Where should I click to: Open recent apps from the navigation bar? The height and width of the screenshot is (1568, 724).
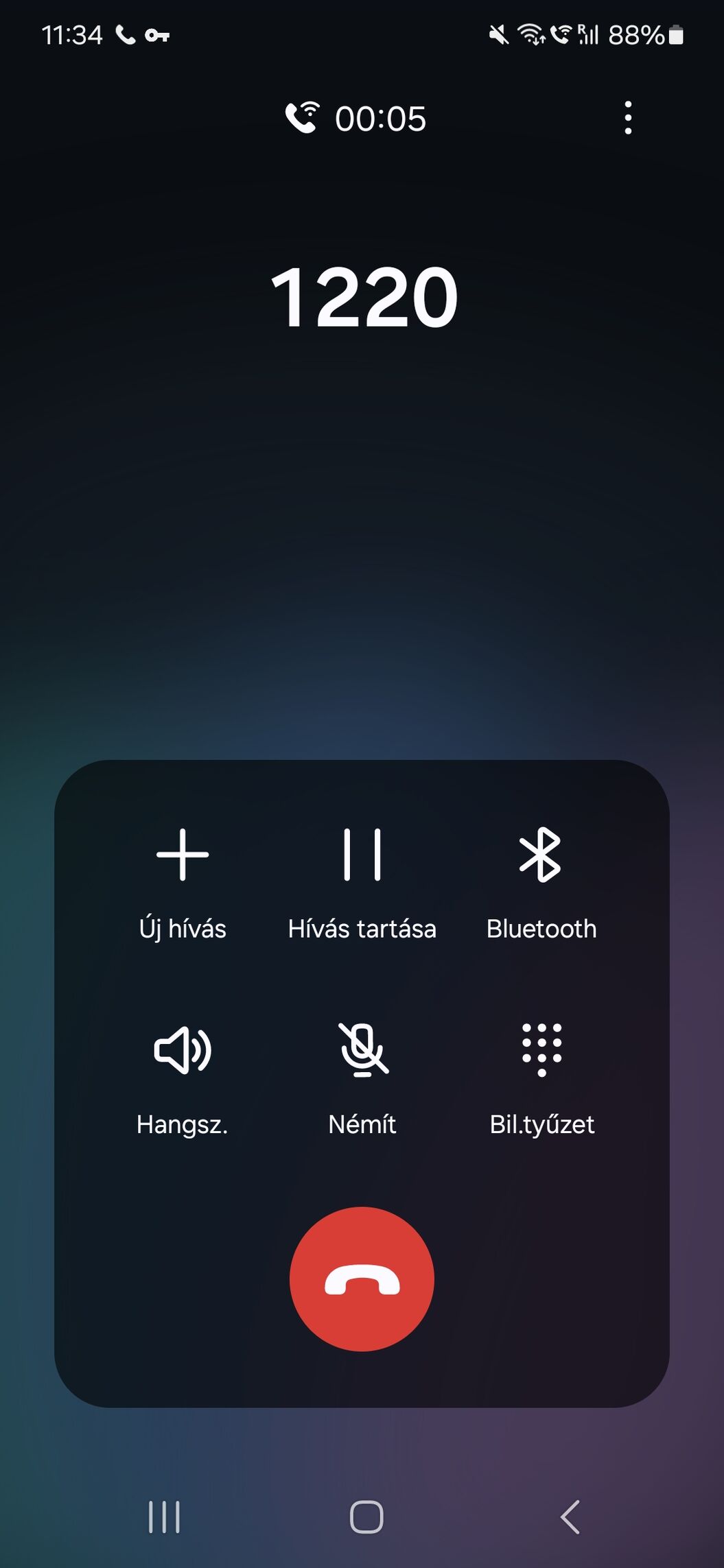coord(164,1516)
